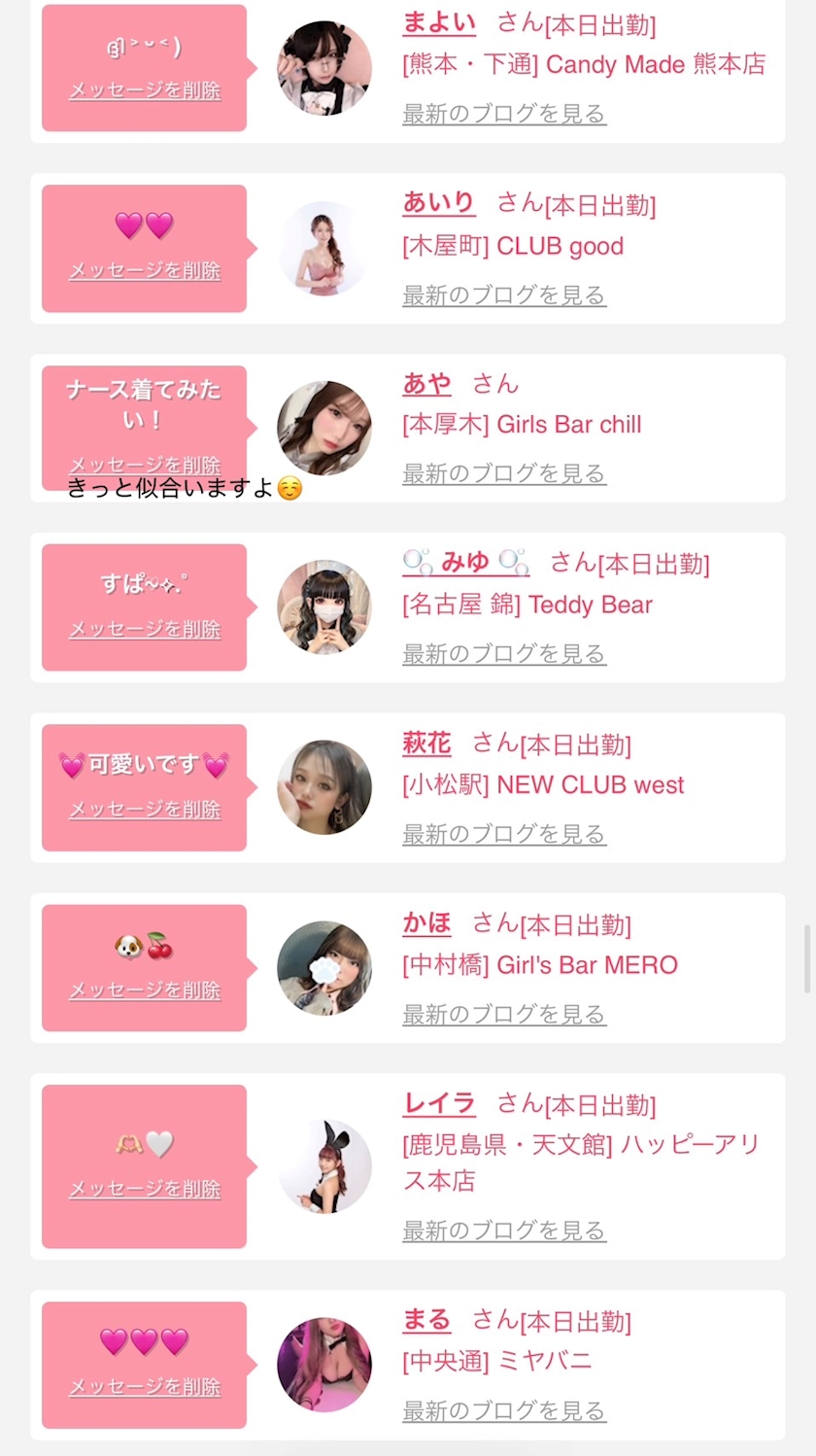Open かほ's profile name link
This screenshot has height=1456, width=816.
[x=426, y=923]
